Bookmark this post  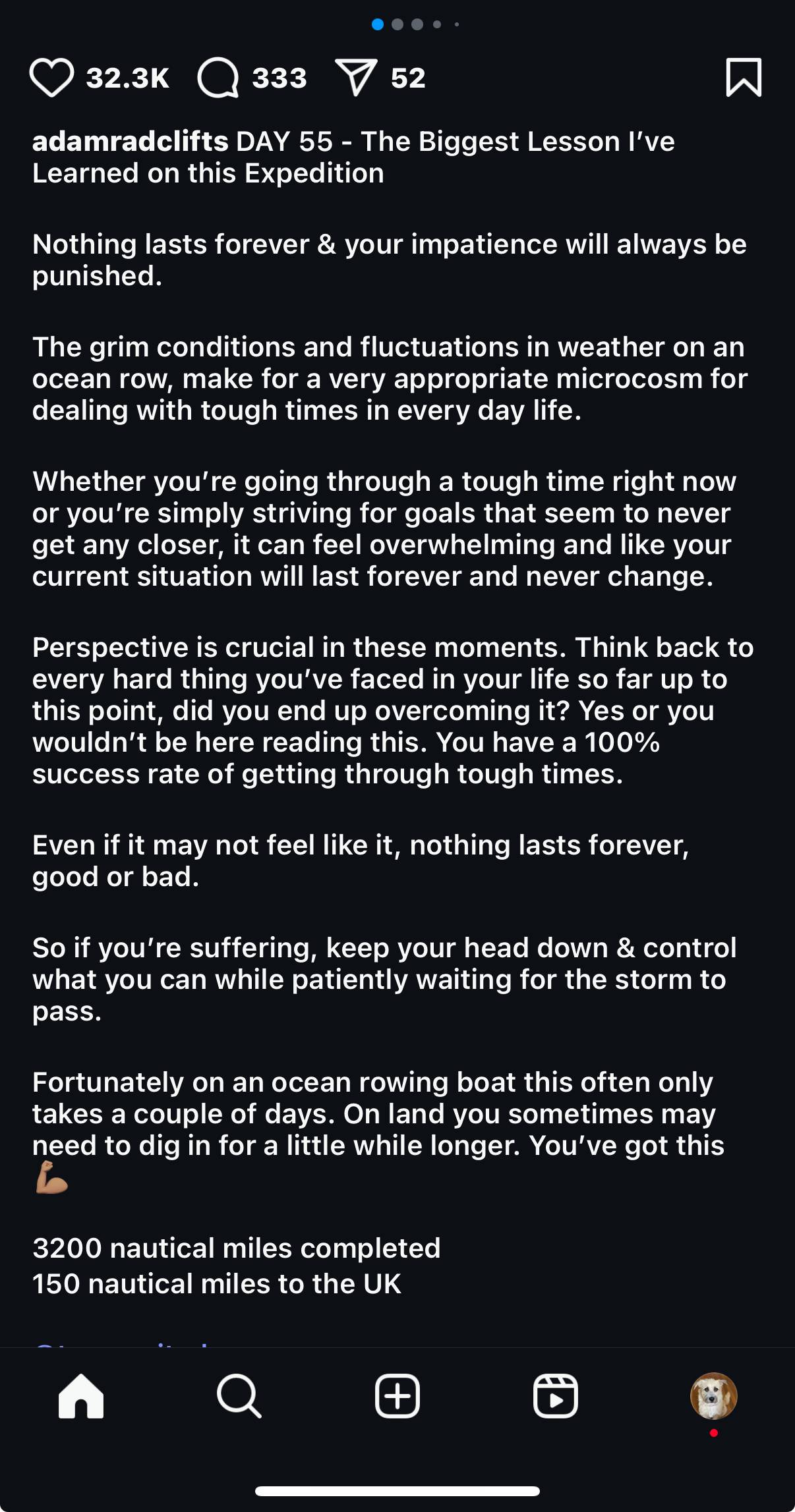point(744,78)
